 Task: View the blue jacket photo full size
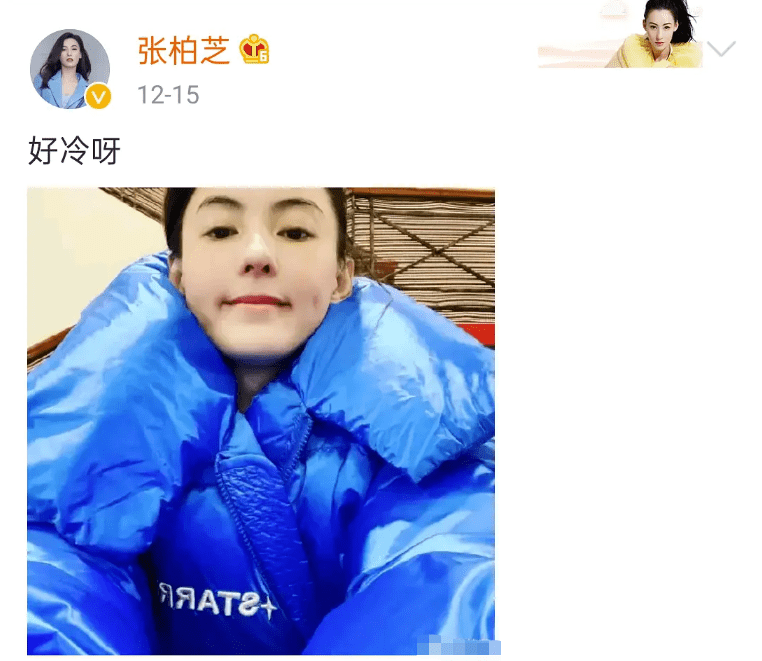click(260, 420)
